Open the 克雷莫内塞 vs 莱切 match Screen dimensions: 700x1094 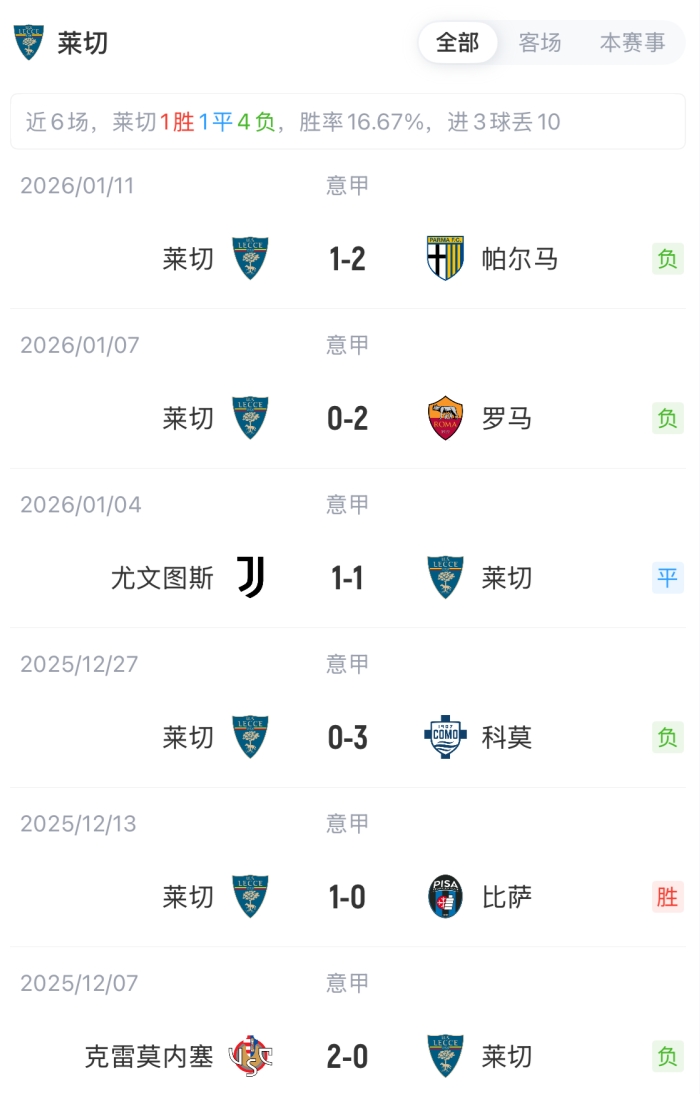coord(347,1056)
